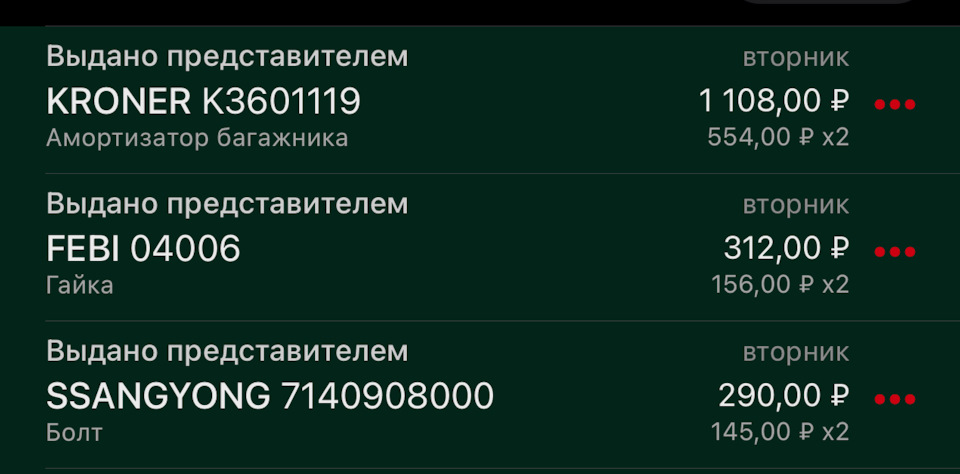Viewport: 960px width, 474px height.
Task: Tap the three dots beside SSANGYONG 7140908000
Action: [x=895, y=399]
